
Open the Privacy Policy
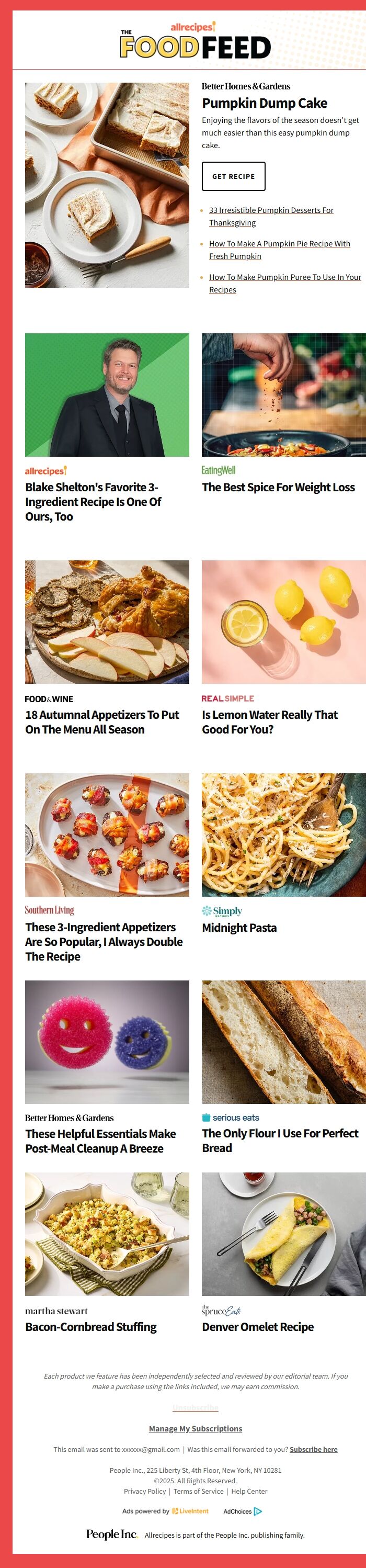(145, 1491)
